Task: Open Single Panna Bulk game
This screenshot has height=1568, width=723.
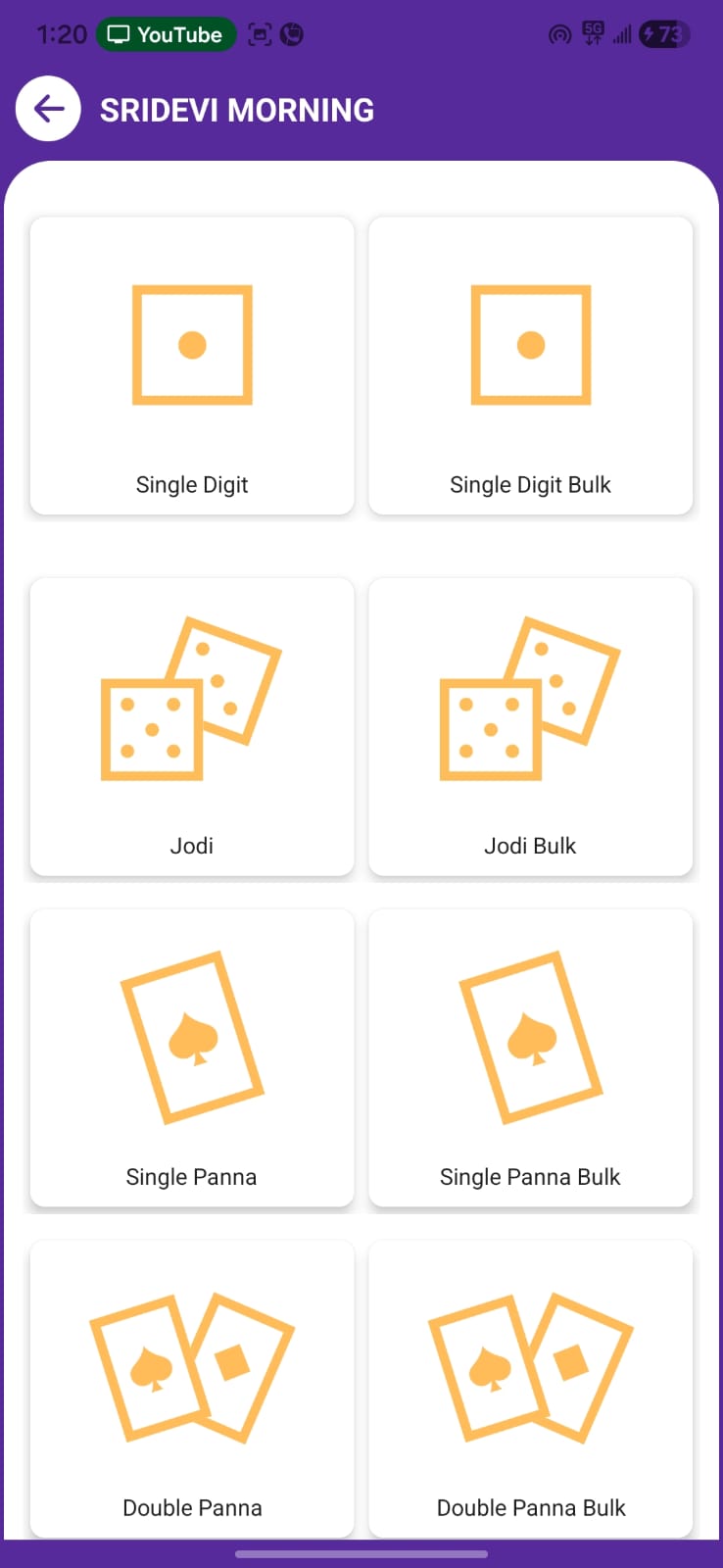Action: [530, 1057]
